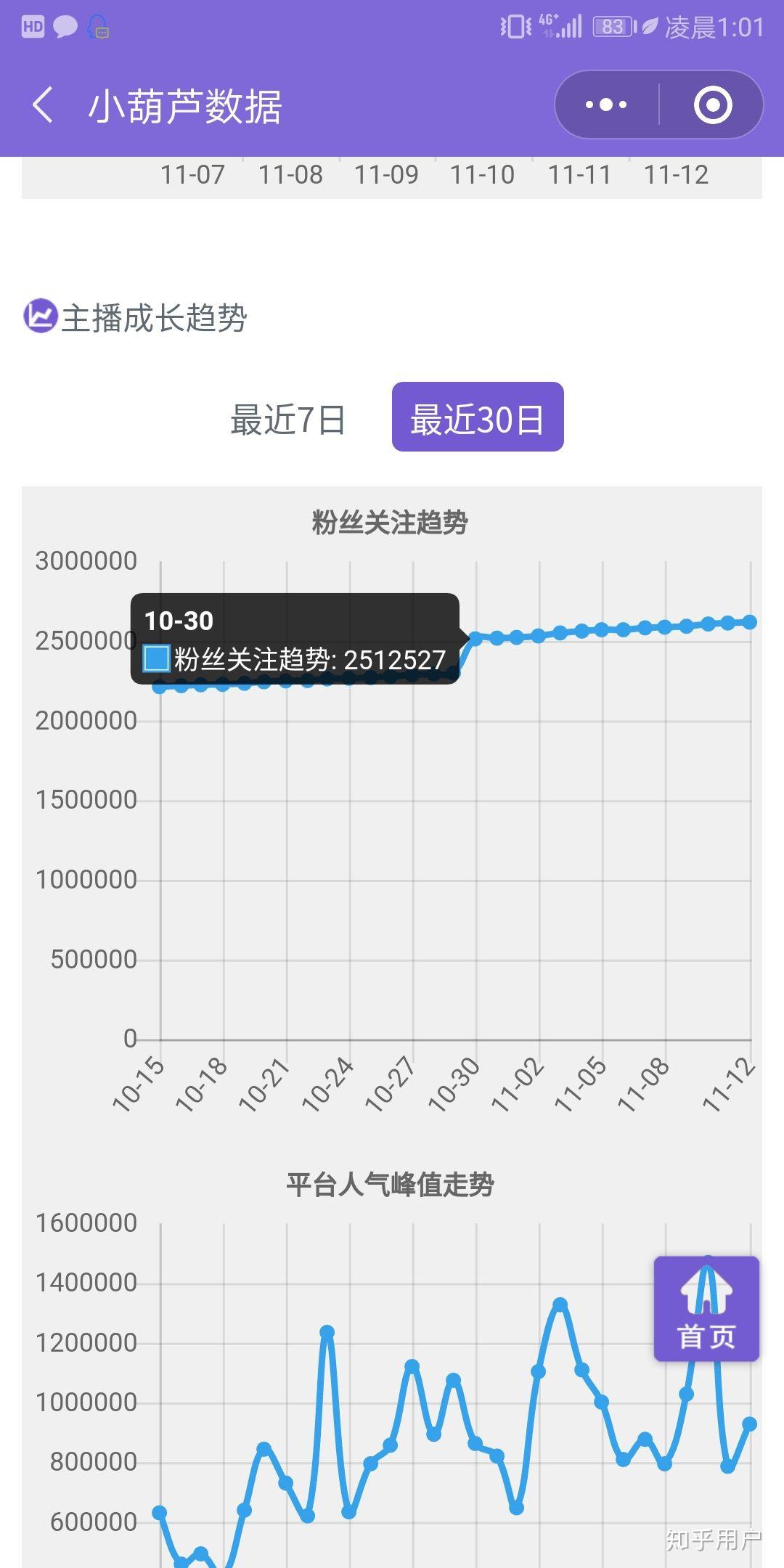This screenshot has height=1568, width=784.
Task: Click the chat bubble icon in status bar
Action: 65,25
